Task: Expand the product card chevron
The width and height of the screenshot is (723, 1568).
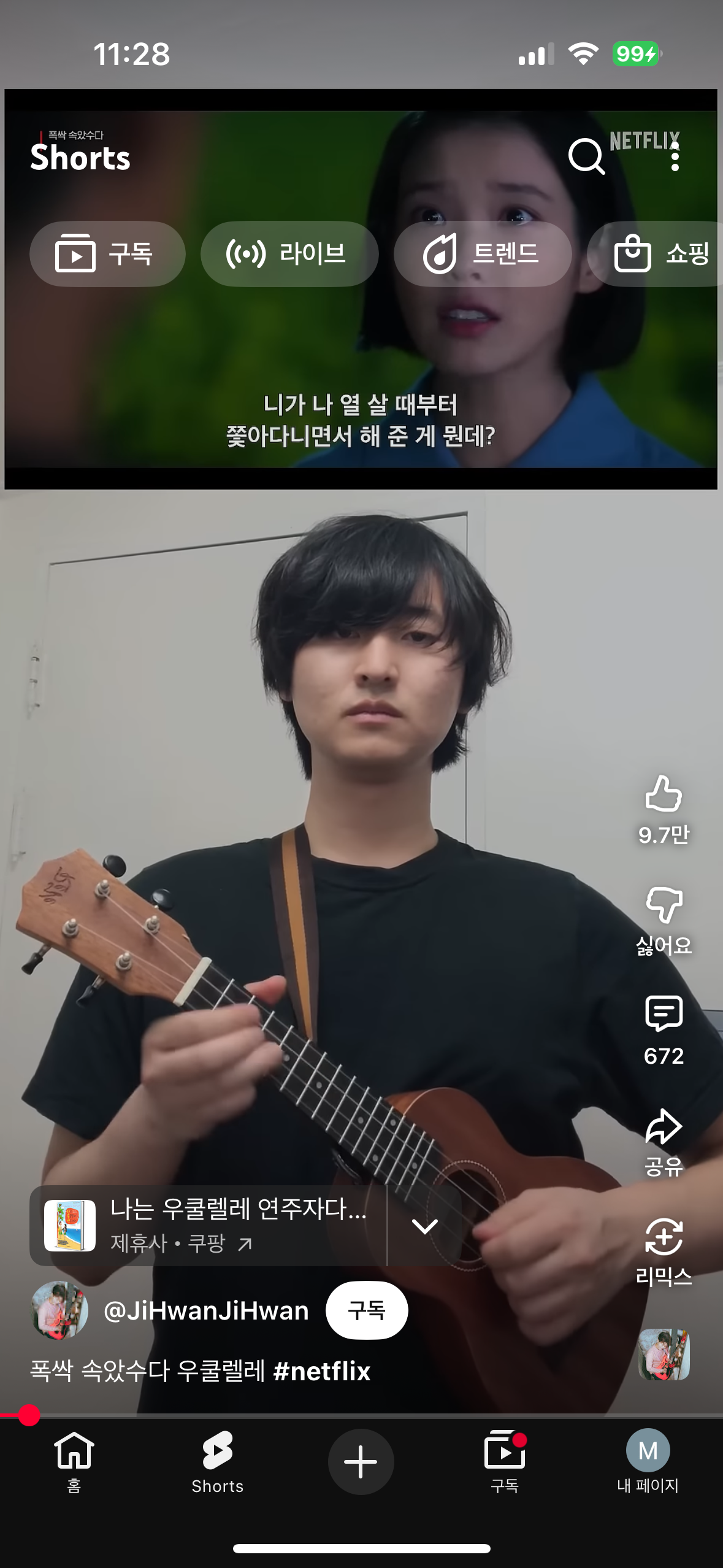Action: tap(424, 1226)
